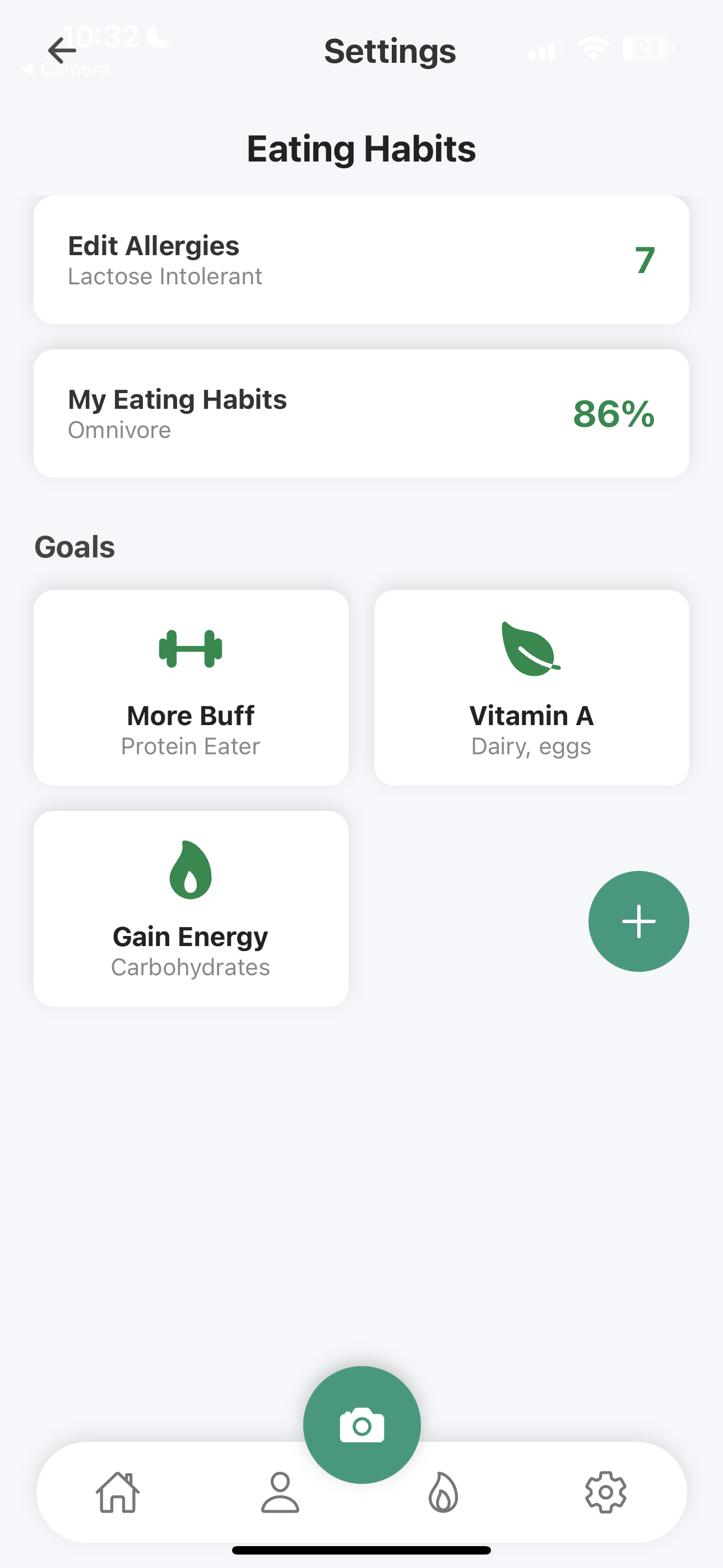This screenshot has width=723, height=1568.
Task: Add a new goal with plus button
Action: 638,921
